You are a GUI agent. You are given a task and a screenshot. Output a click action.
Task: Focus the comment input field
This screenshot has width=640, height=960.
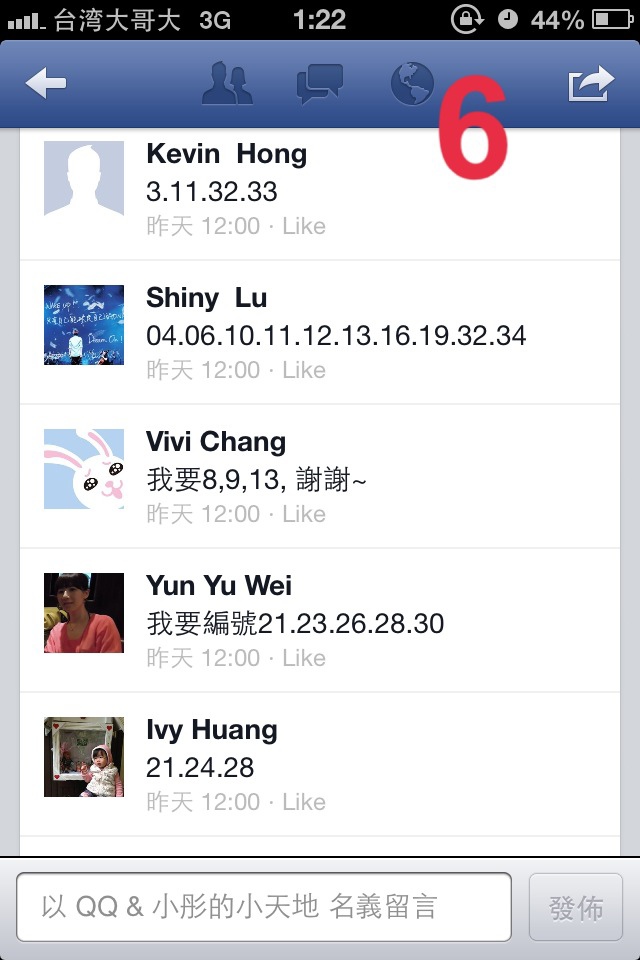[x=264, y=907]
